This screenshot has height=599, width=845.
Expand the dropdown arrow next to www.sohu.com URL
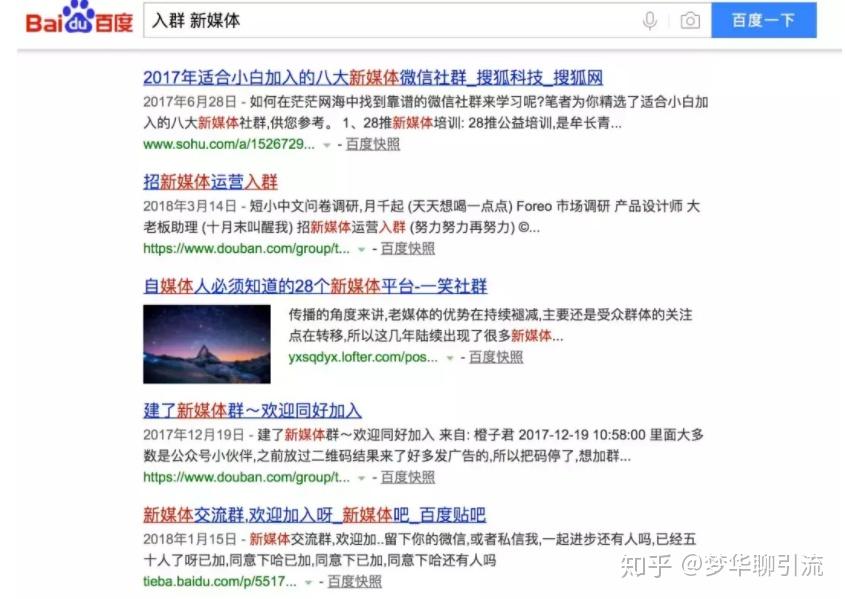(326, 145)
